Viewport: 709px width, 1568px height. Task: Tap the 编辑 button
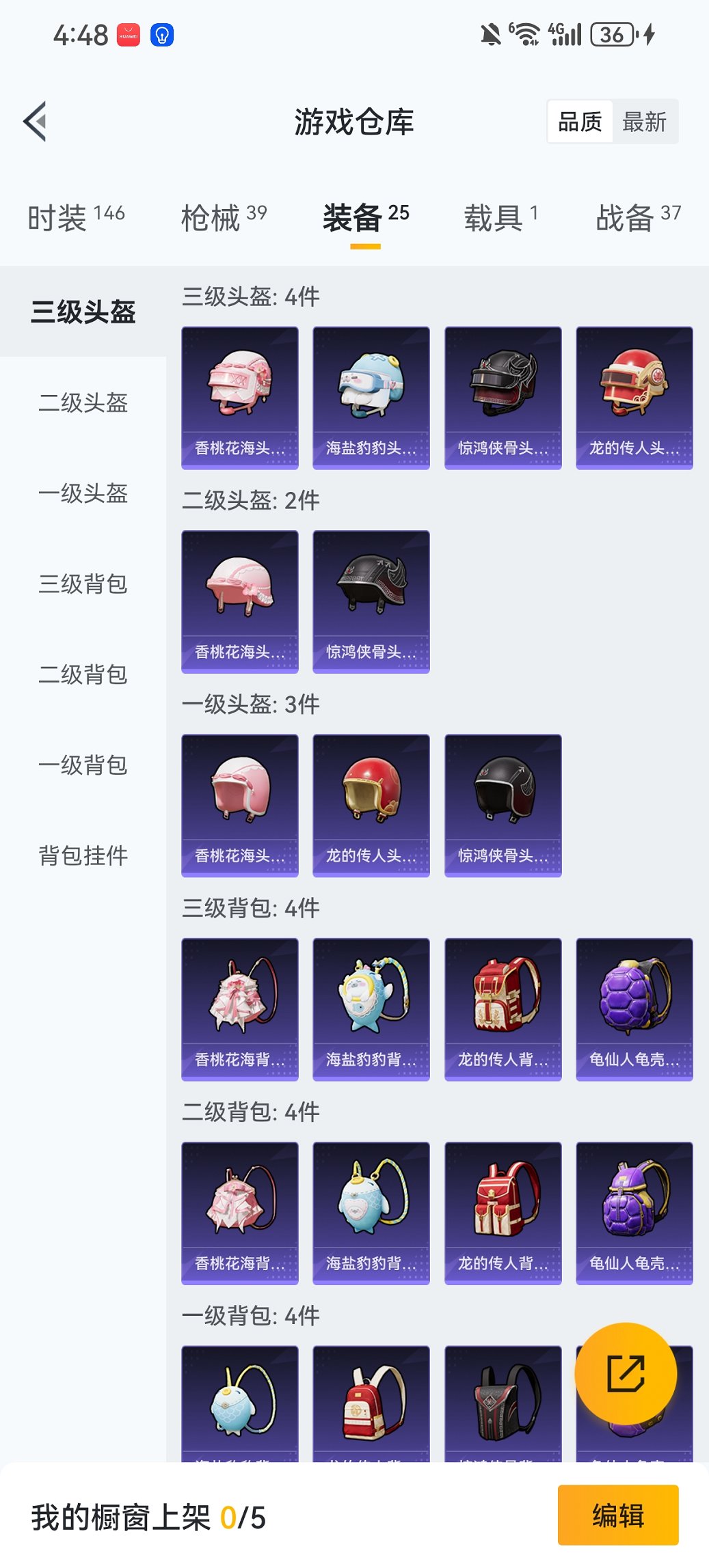[618, 1515]
